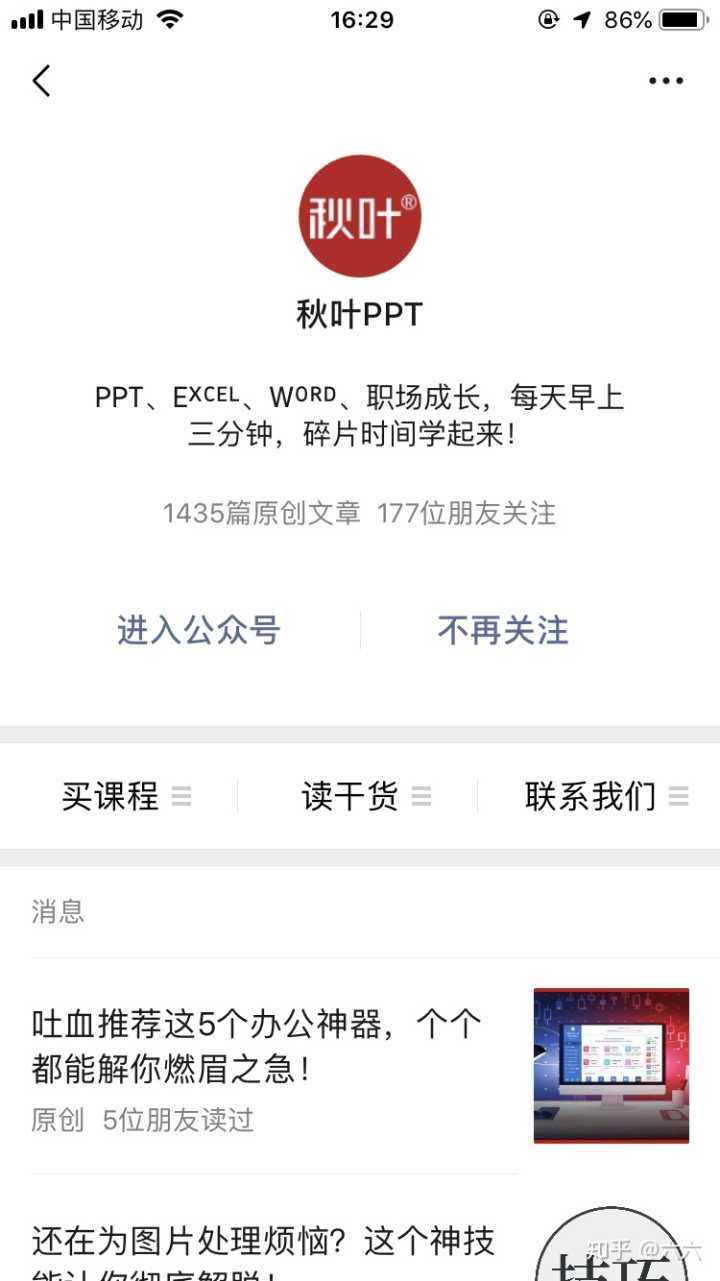Expand the 读干货 menu
This screenshot has width=720, height=1281.
tap(365, 796)
